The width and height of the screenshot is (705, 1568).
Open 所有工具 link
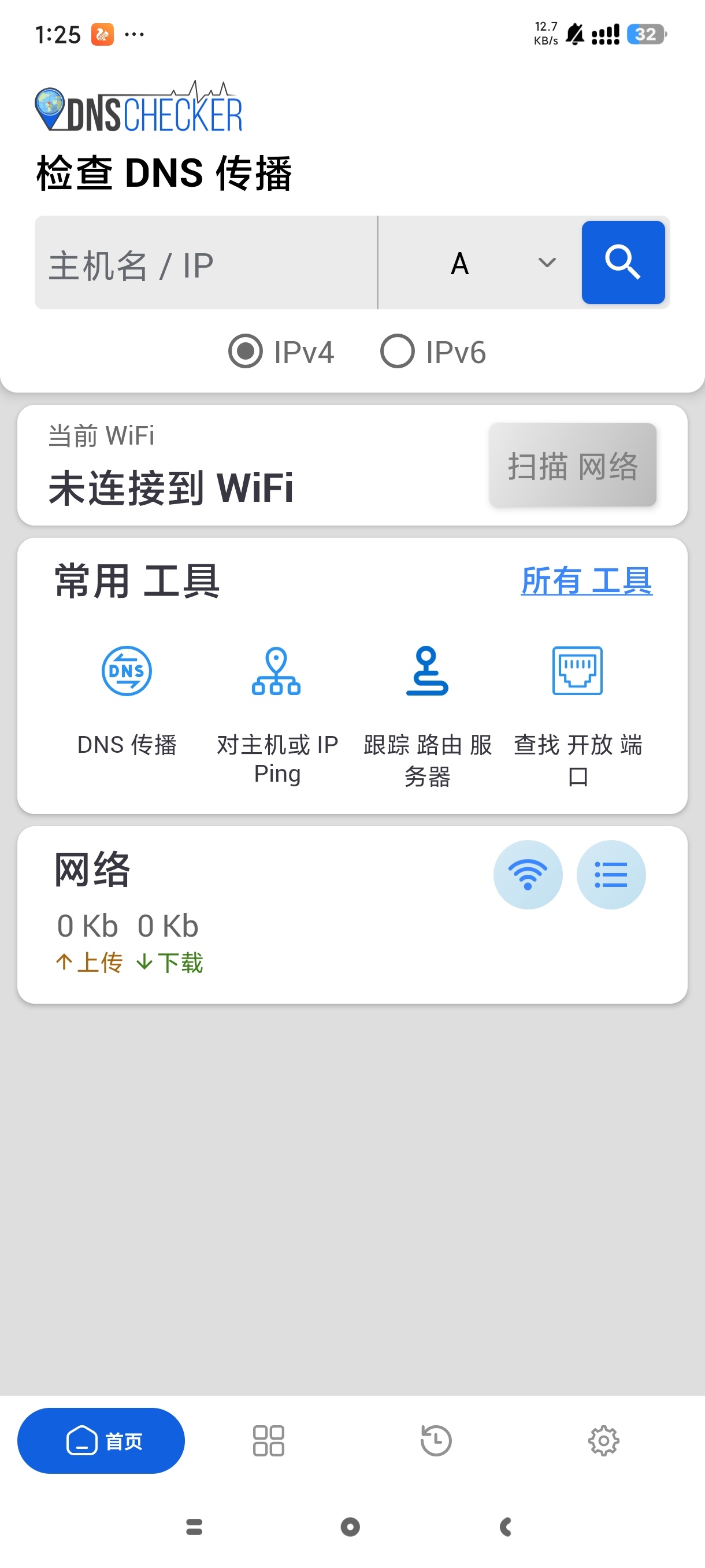[x=587, y=581]
